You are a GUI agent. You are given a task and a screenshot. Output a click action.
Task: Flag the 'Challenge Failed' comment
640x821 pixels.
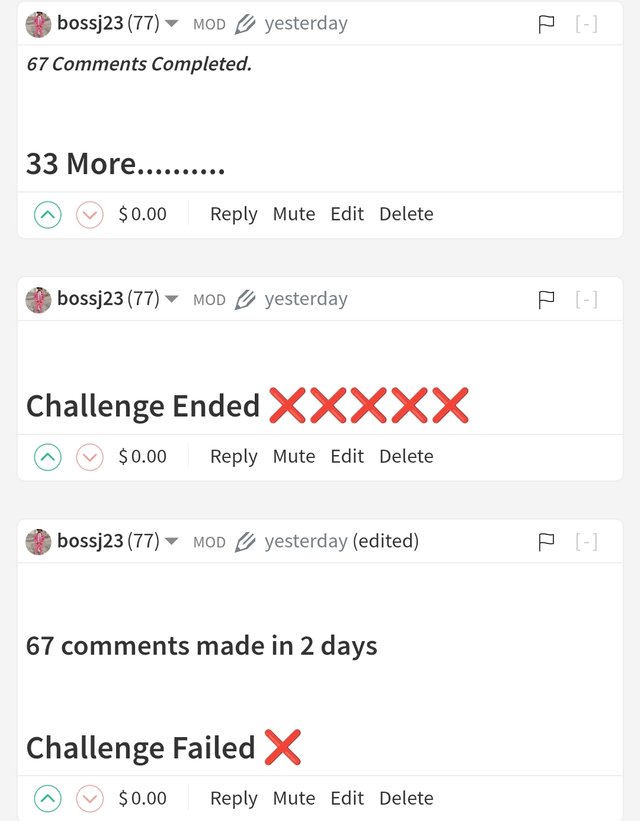546,542
